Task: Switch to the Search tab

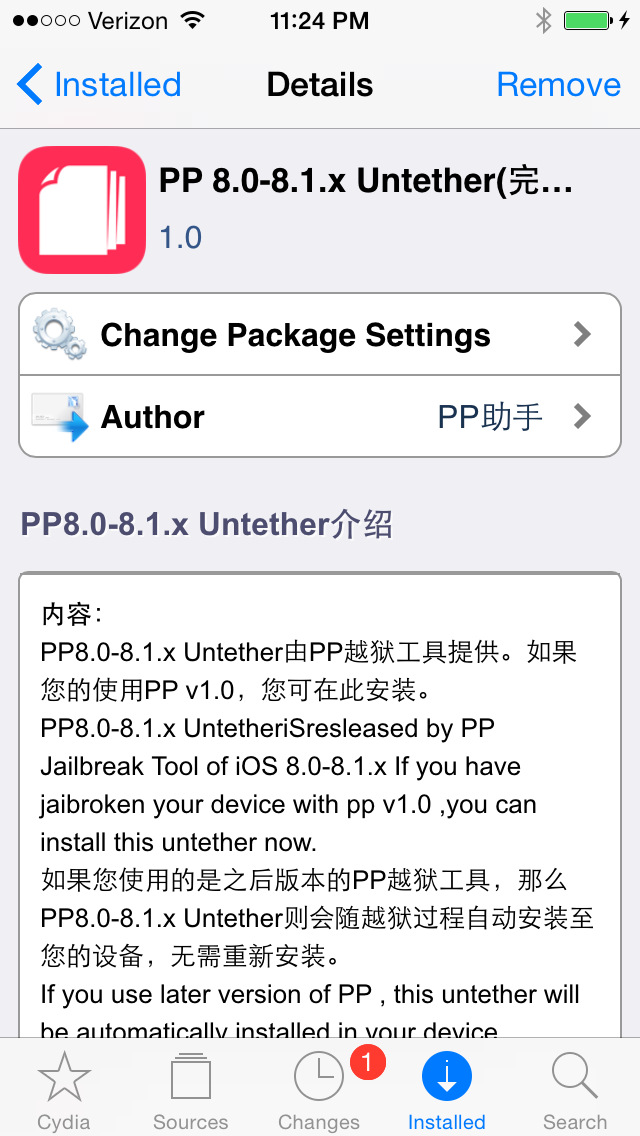Action: click(x=575, y=1090)
